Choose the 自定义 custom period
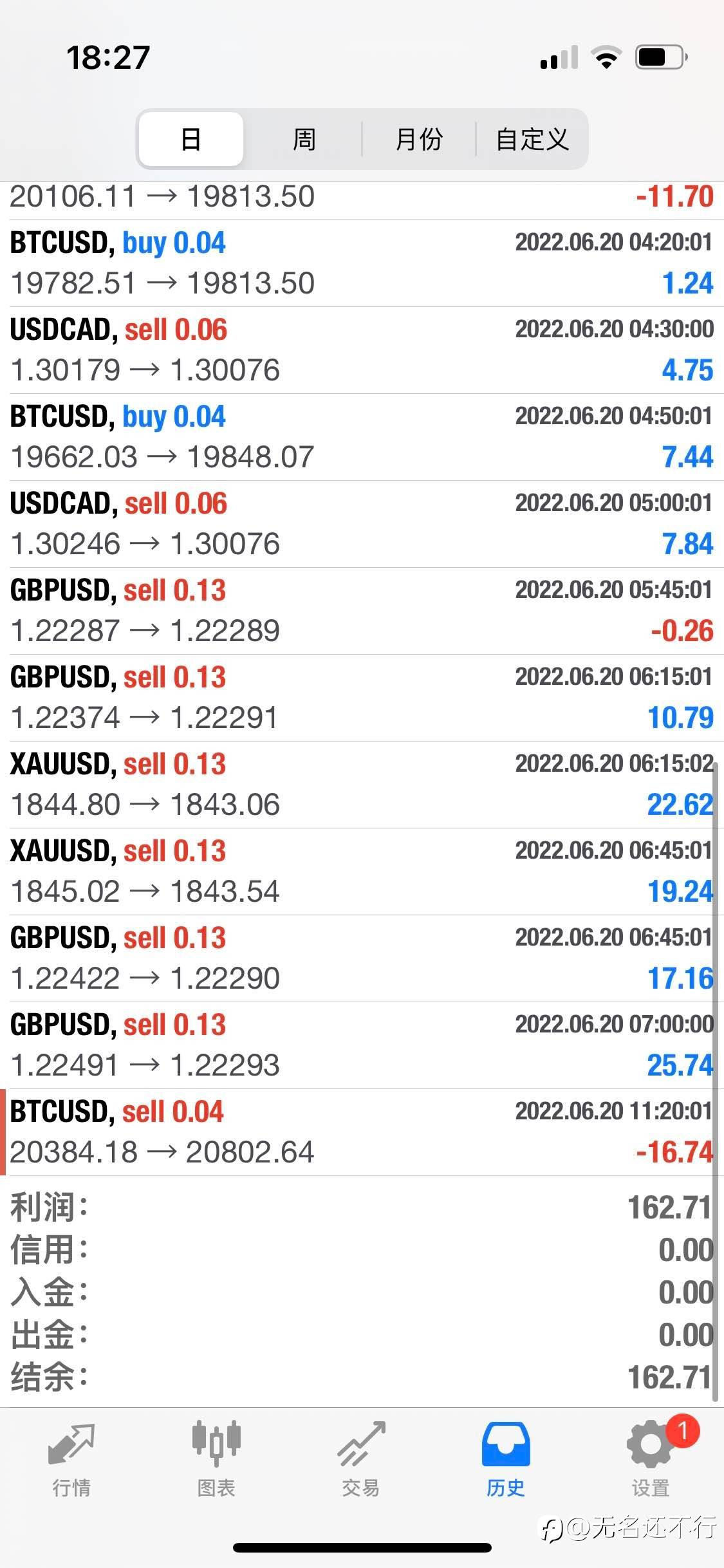 (532, 139)
